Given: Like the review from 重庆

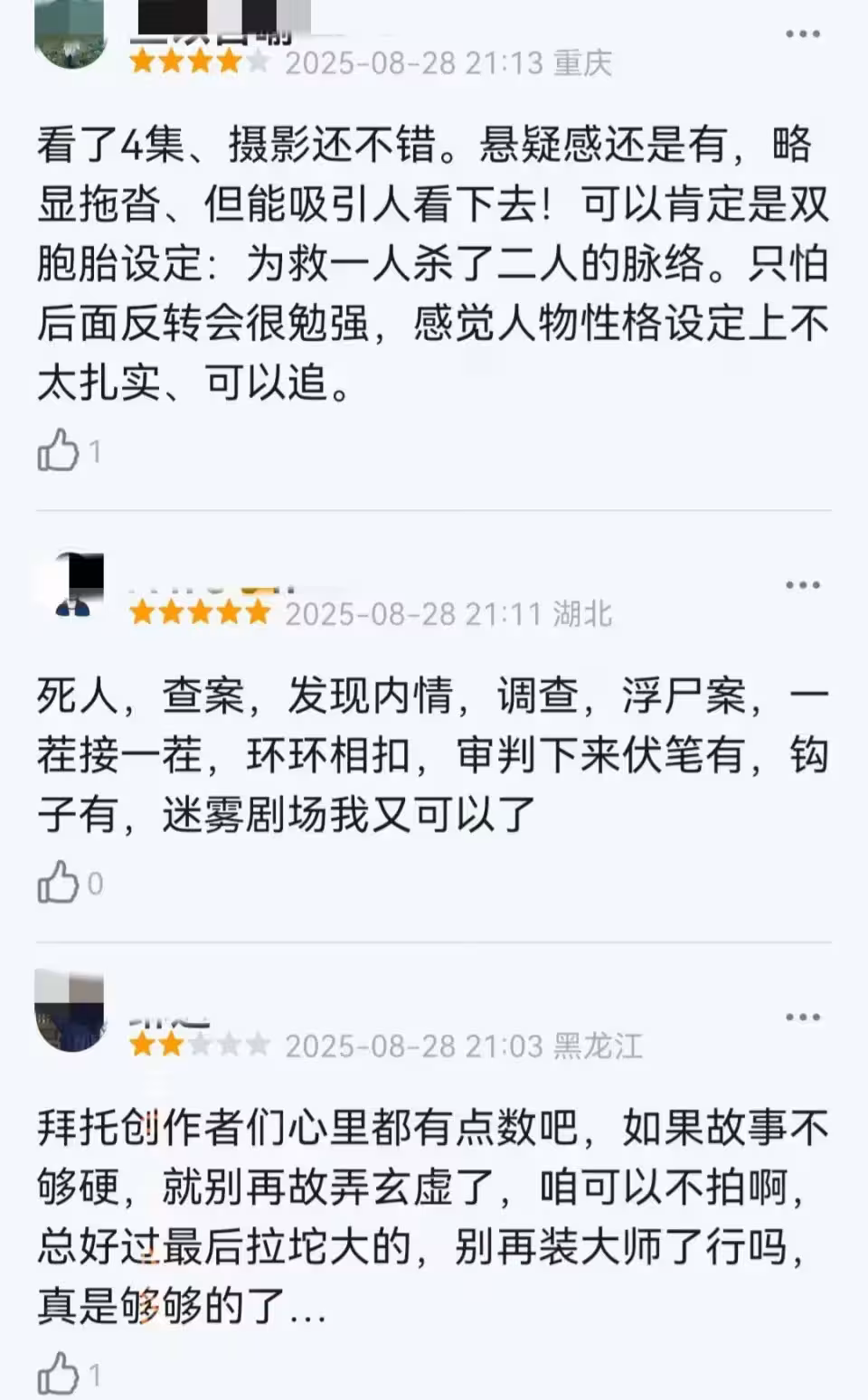Looking at the screenshot, I should pos(59,449).
